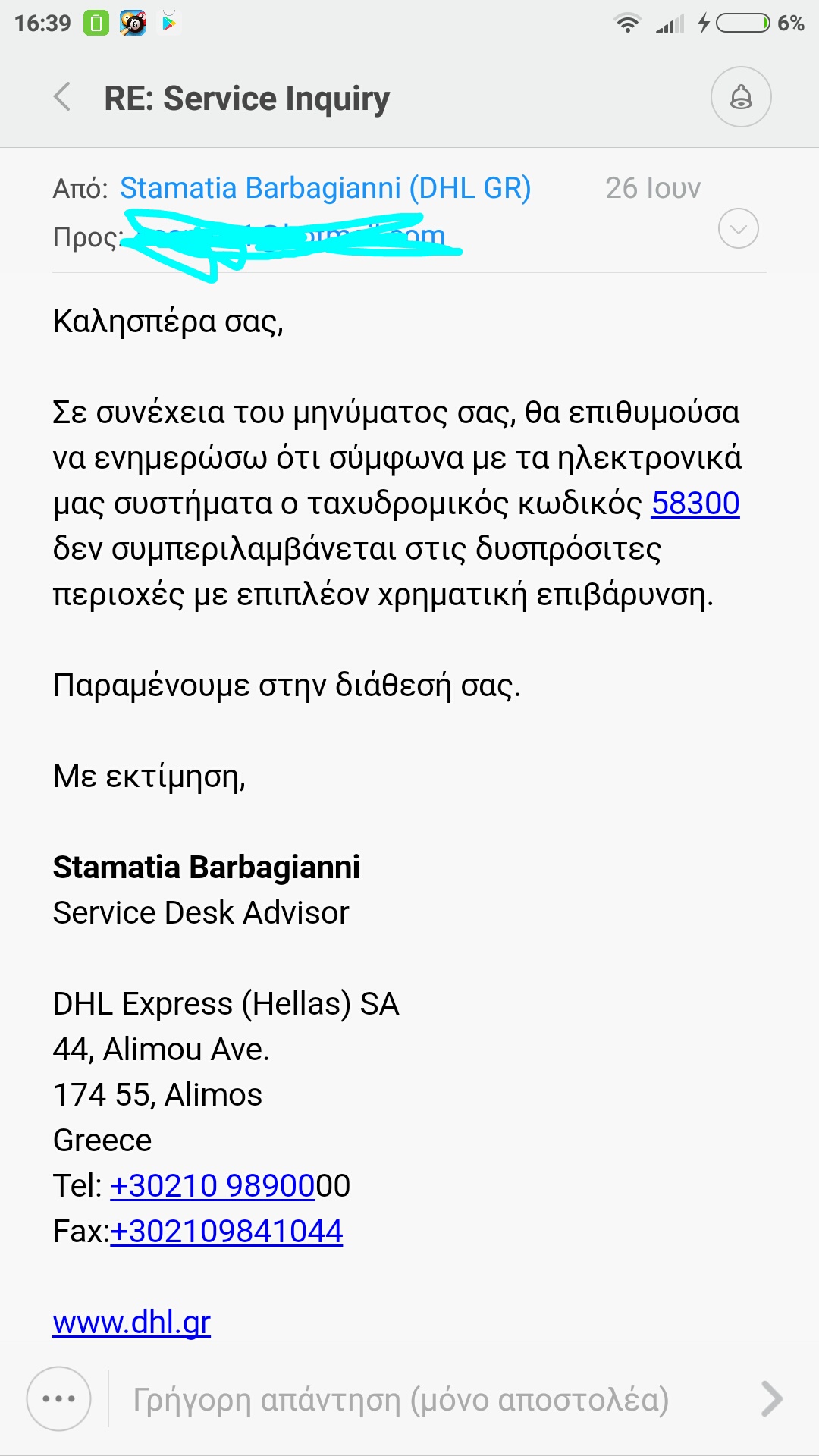Image resolution: width=819 pixels, height=1456 pixels.
Task: Tap the arrow next to quick reply
Action: (771, 1399)
